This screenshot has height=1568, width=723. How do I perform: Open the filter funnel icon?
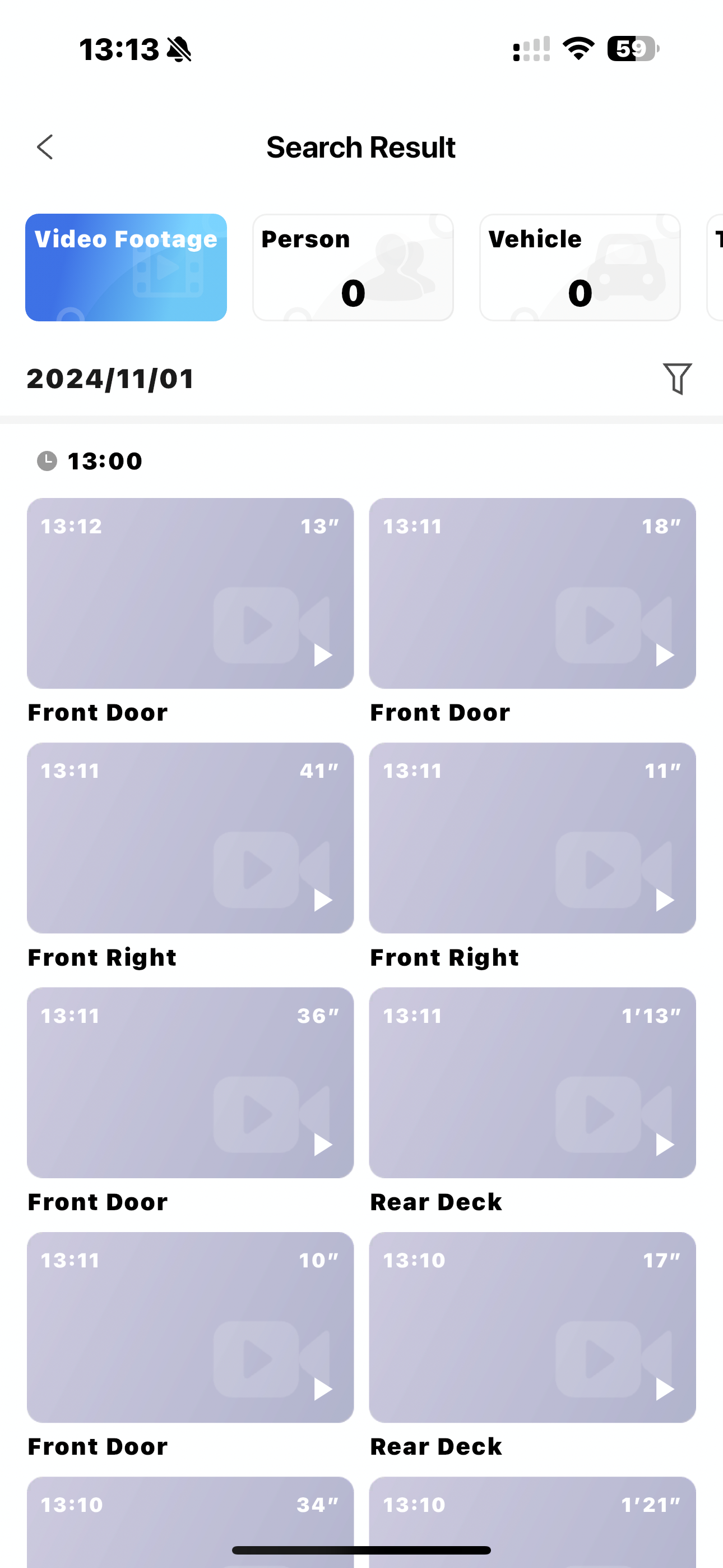pyautogui.click(x=676, y=379)
